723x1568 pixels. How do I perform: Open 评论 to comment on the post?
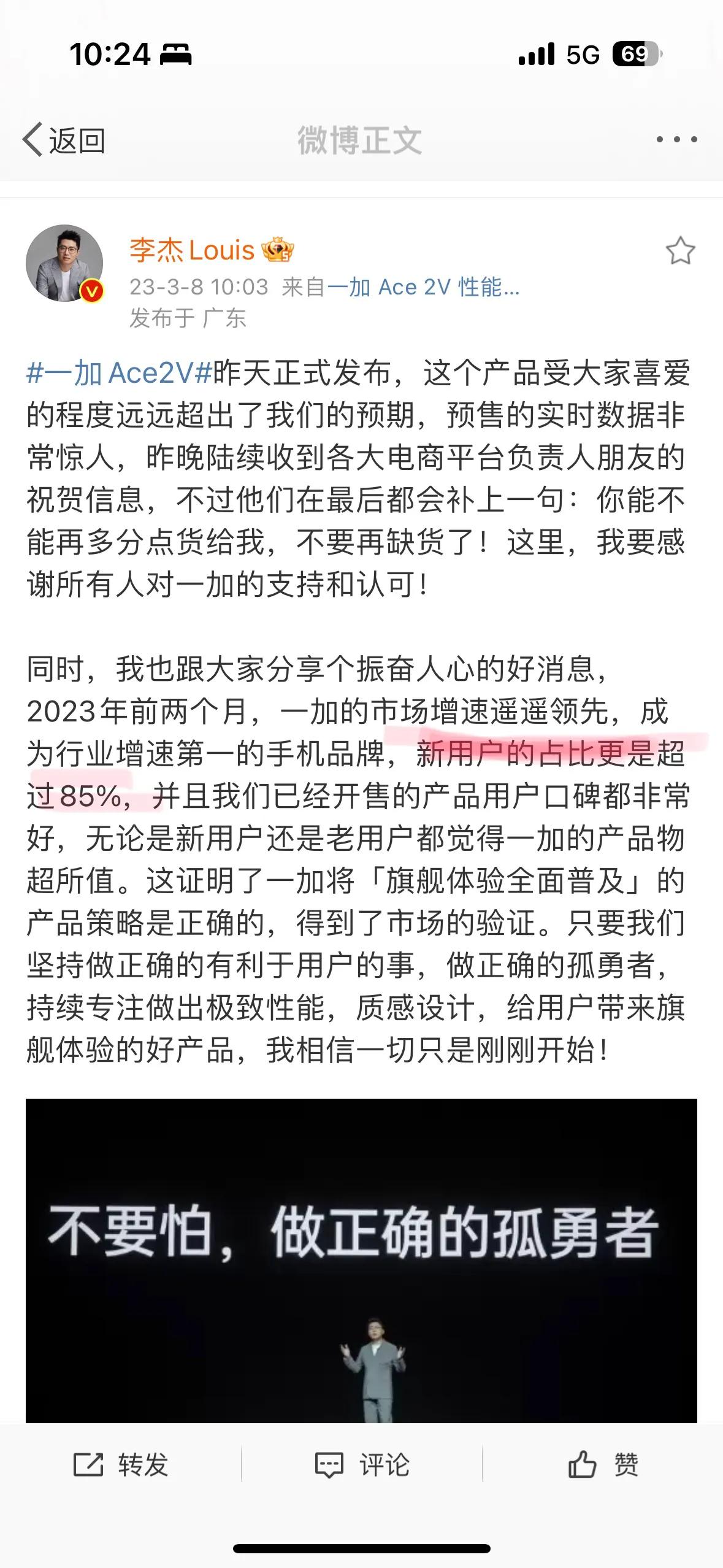[x=362, y=1465]
